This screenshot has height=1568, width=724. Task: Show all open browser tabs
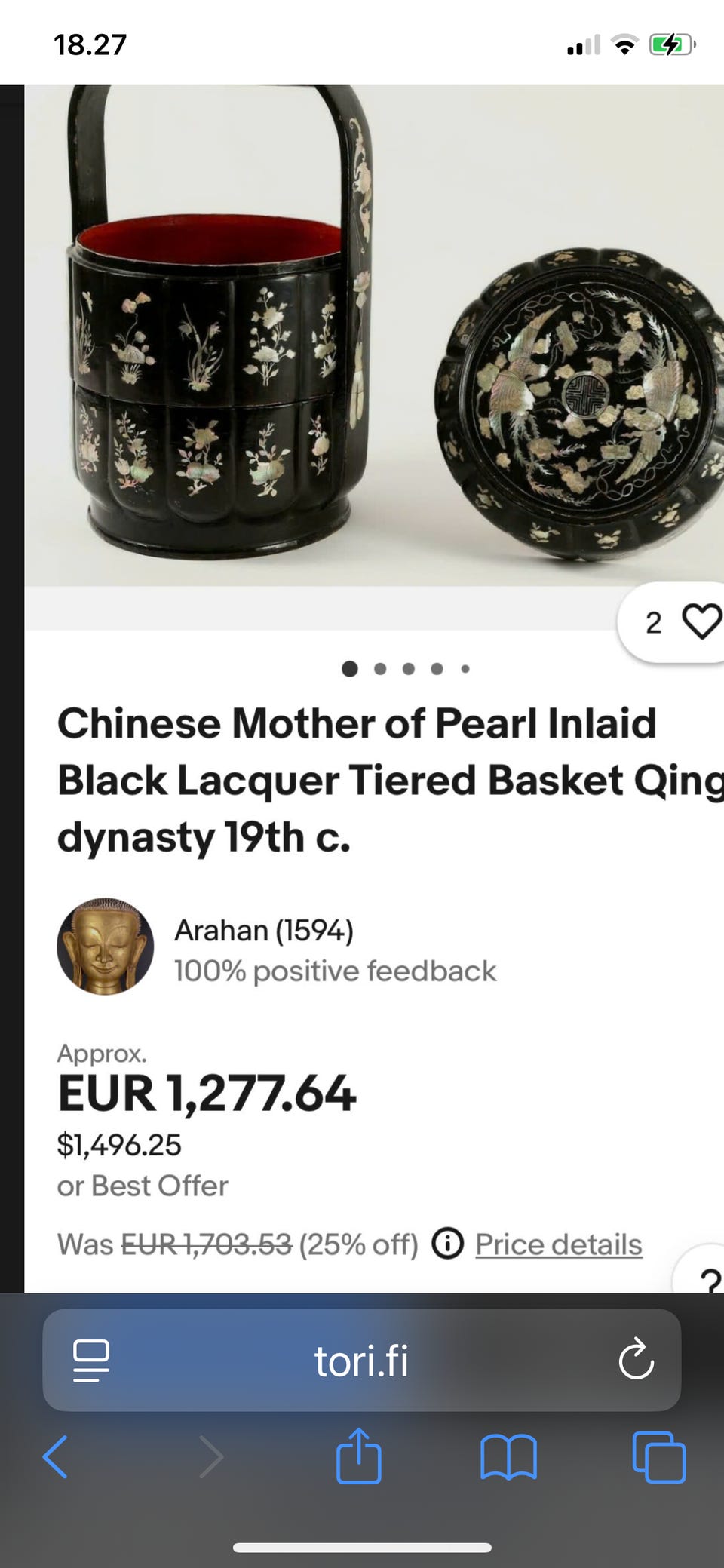pos(658,1456)
